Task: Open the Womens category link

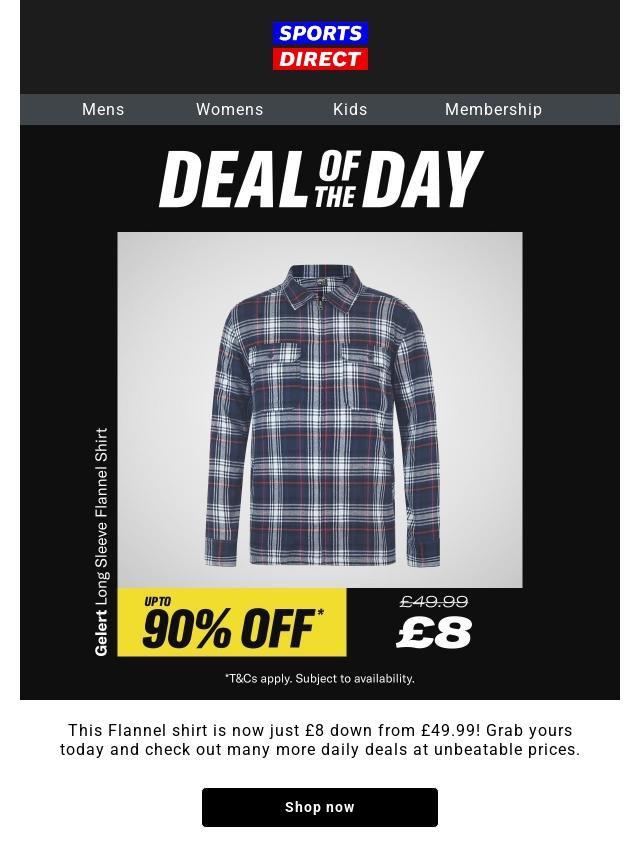Action: click(x=229, y=110)
